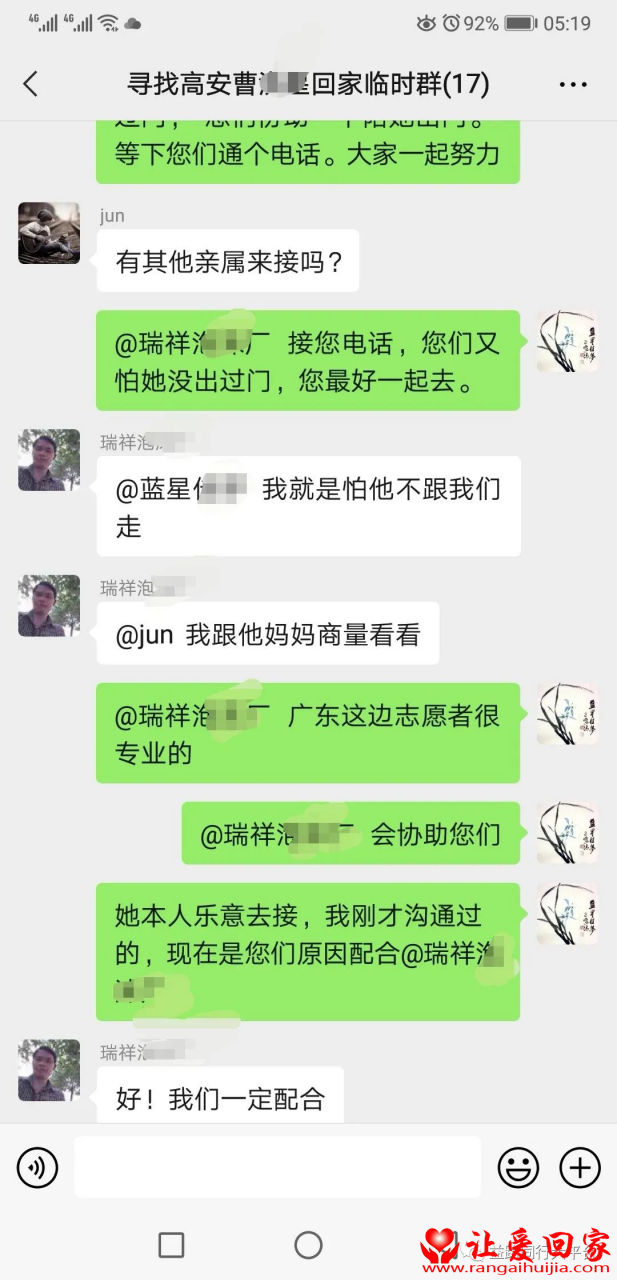The height and width of the screenshot is (1280, 617).
Task: Tap the system home button
Action: tap(308, 1245)
